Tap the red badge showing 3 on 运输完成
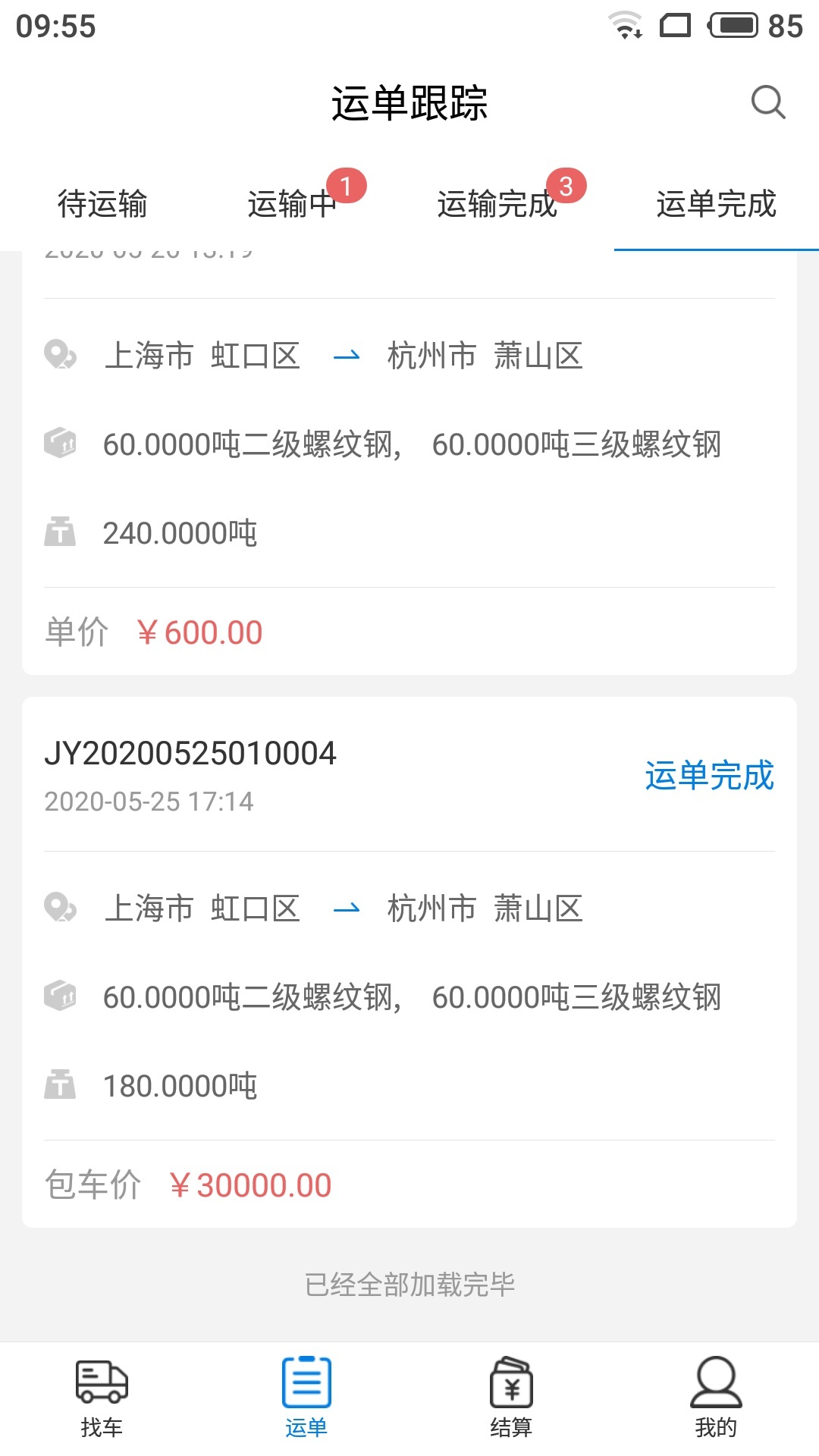Image resolution: width=819 pixels, height=1456 pixels. tap(566, 184)
